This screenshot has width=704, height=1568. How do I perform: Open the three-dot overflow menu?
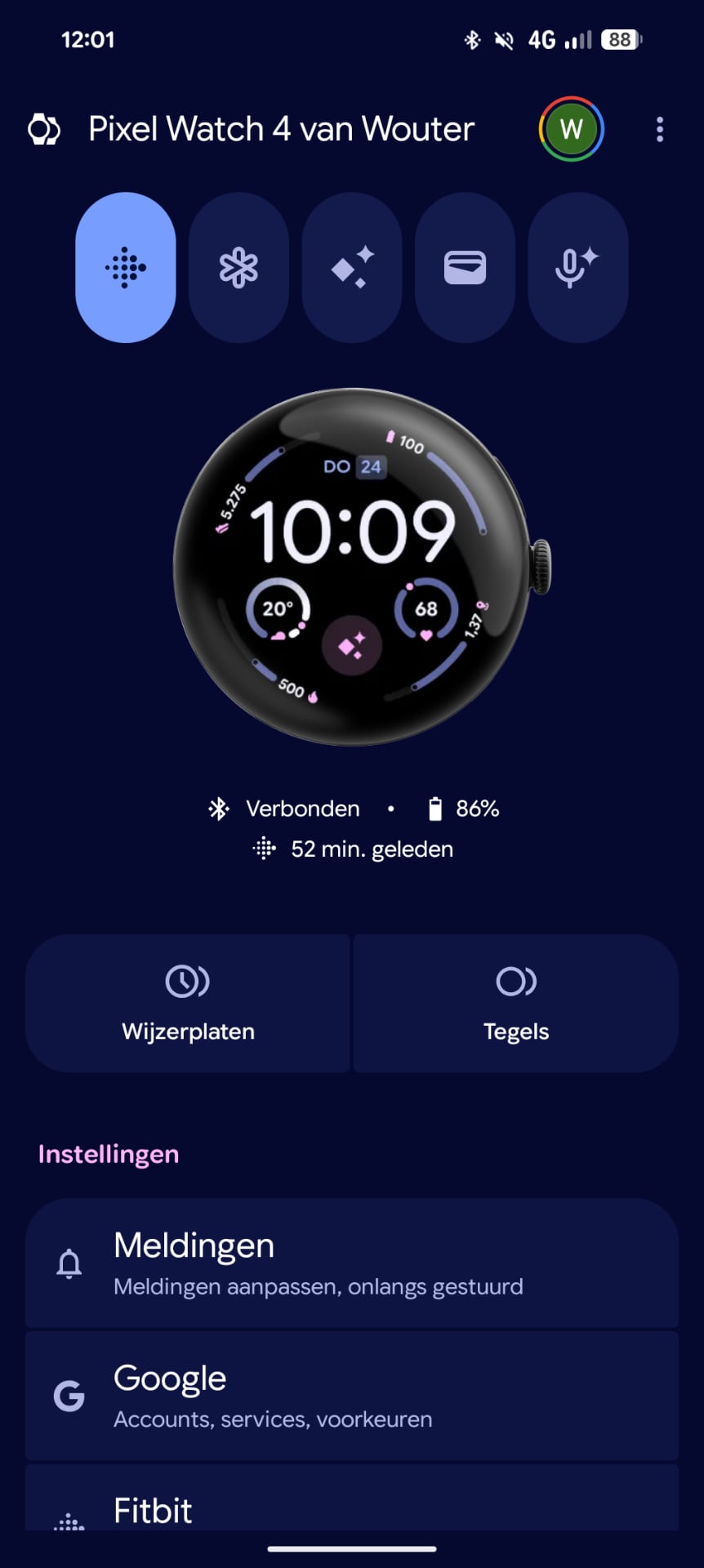(660, 129)
